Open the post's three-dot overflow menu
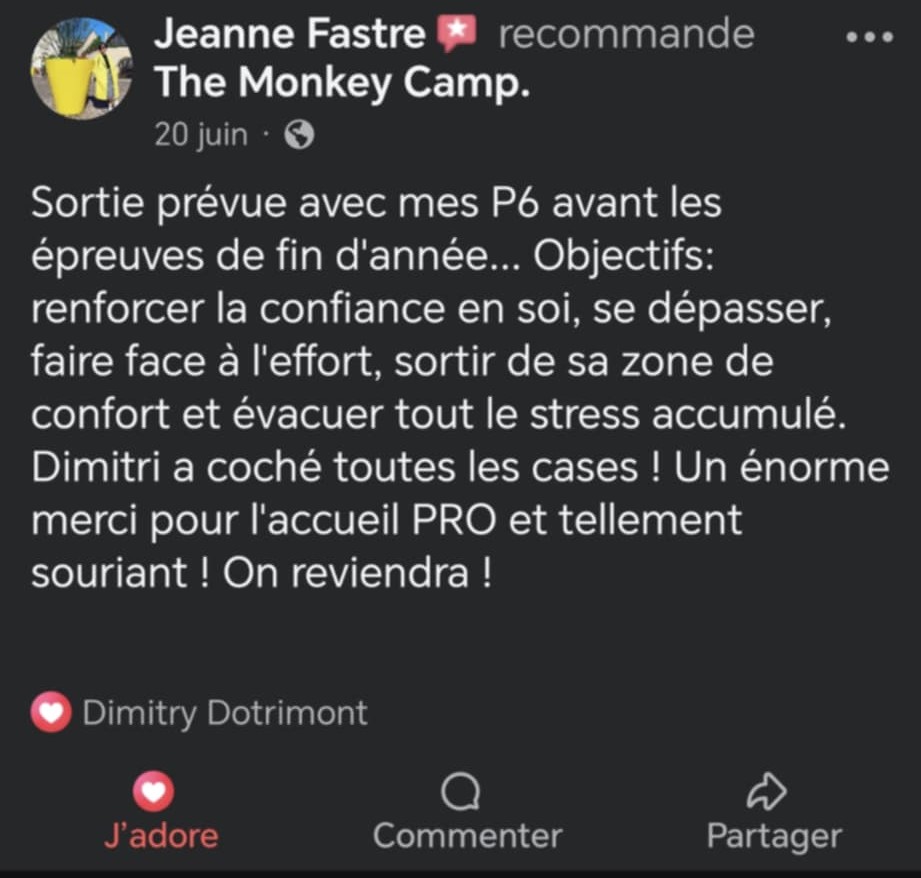The image size is (921, 878). [867, 36]
